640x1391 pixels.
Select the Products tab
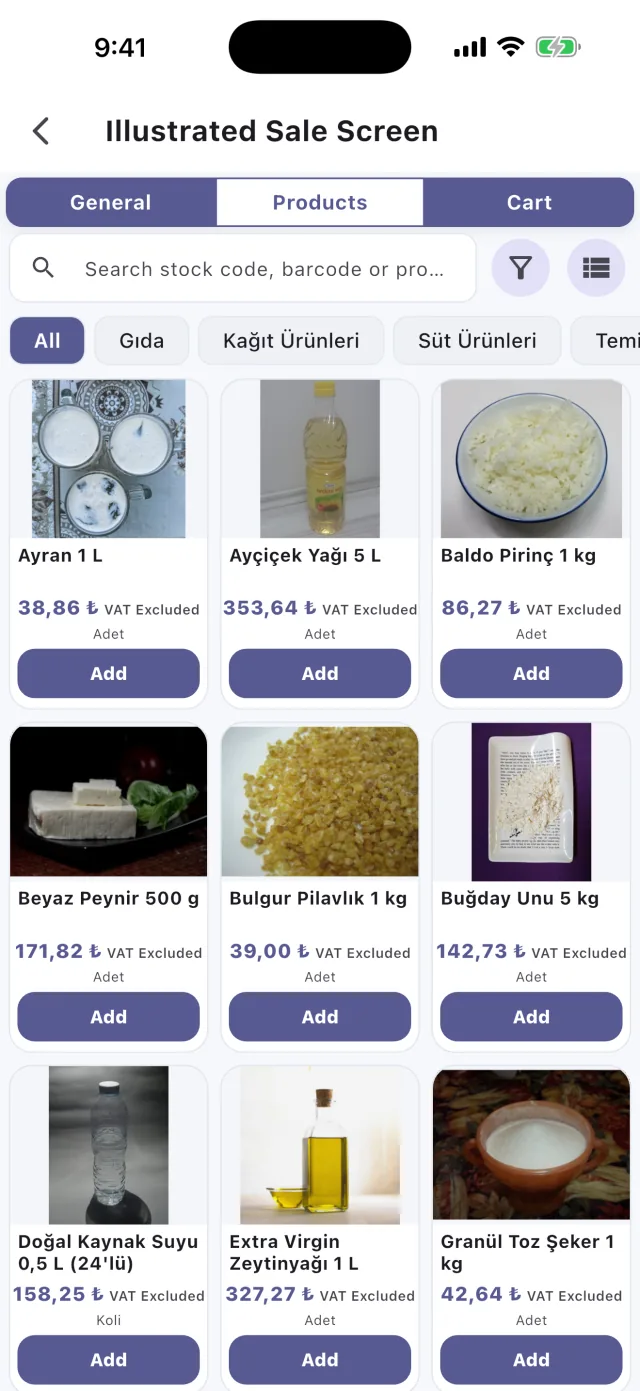click(320, 202)
